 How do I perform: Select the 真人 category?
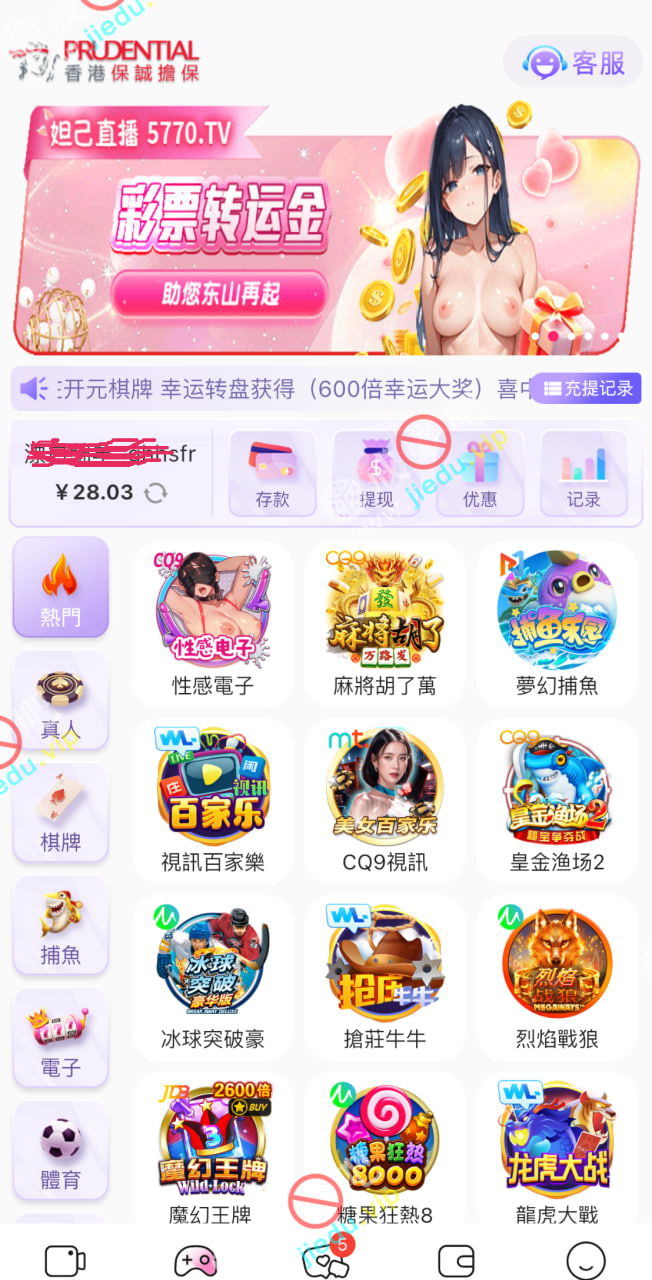[x=60, y=700]
